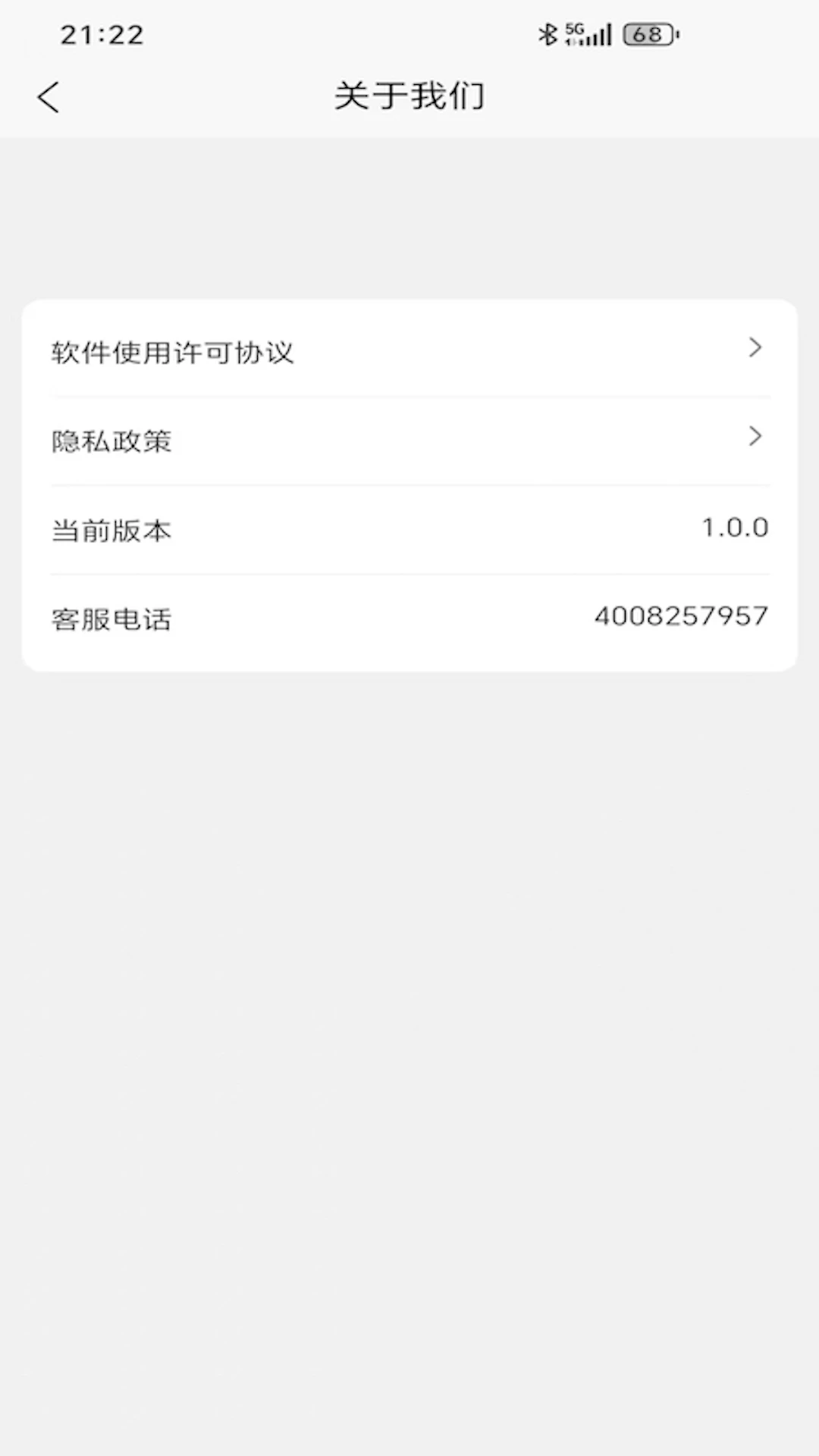The height and width of the screenshot is (1456, 819).
Task: Click the Bluetooth icon in the status bar
Action: pyautogui.click(x=548, y=34)
